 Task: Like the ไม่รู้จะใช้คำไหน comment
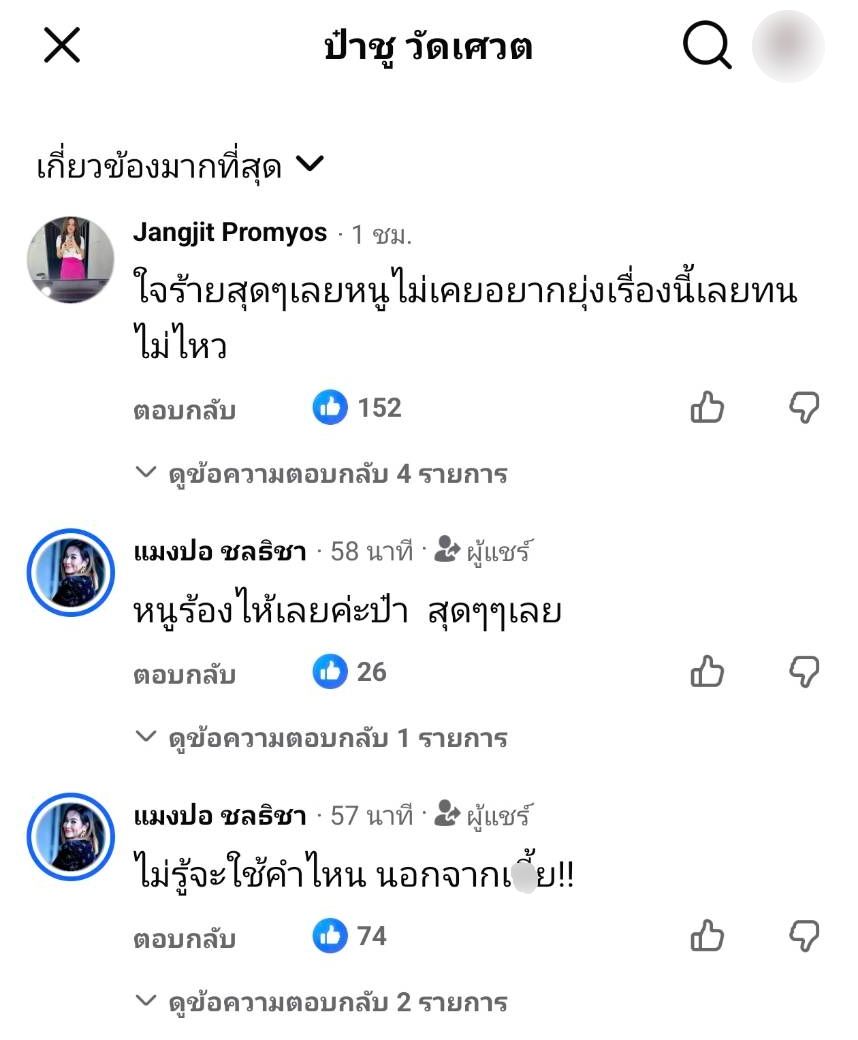tap(707, 936)
